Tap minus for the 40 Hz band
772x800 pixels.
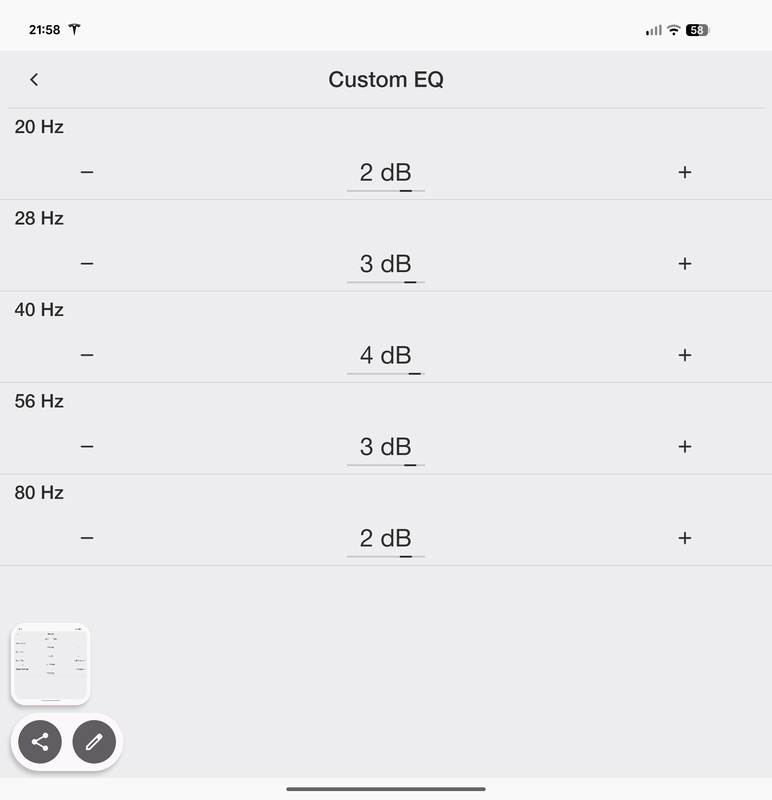87,355
